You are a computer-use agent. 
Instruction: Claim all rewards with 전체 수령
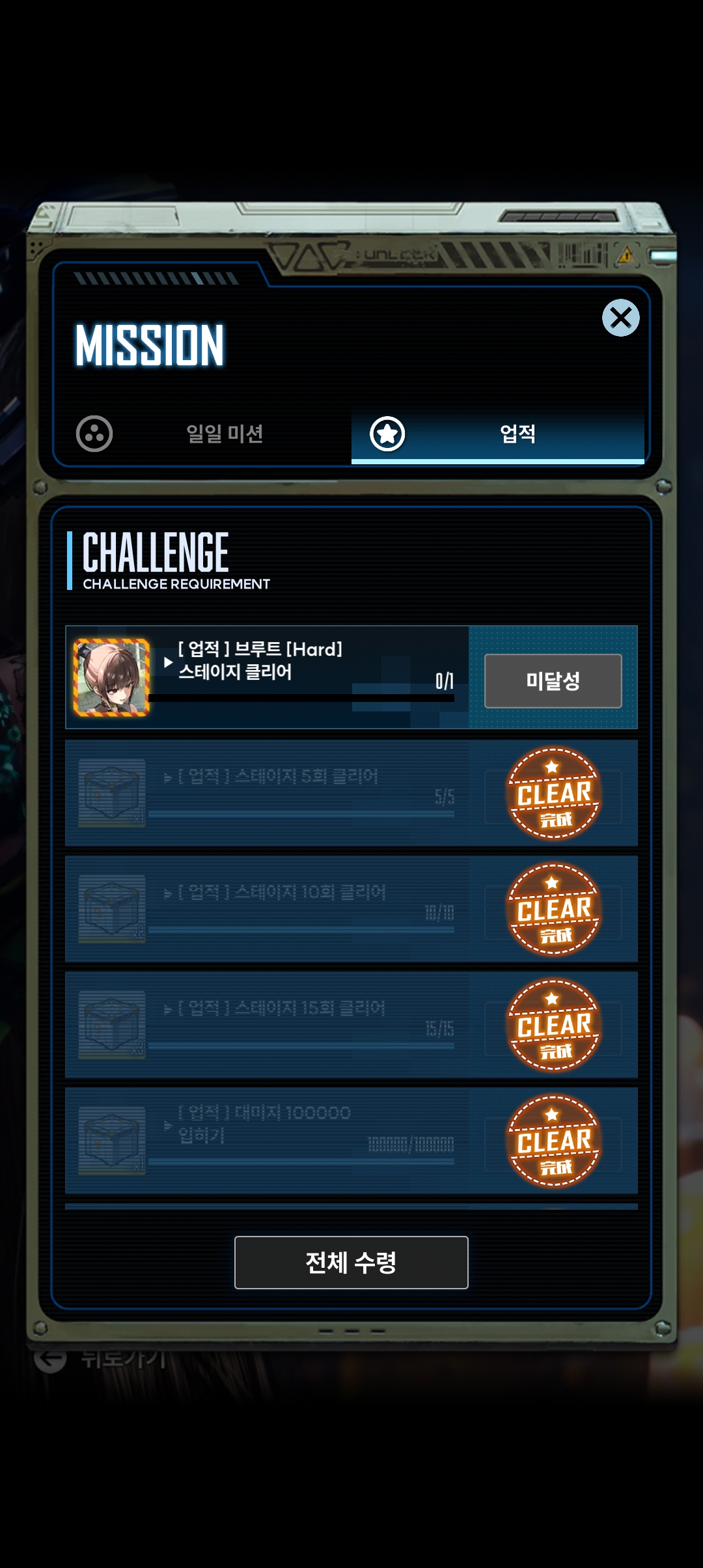pos(351,1262)
